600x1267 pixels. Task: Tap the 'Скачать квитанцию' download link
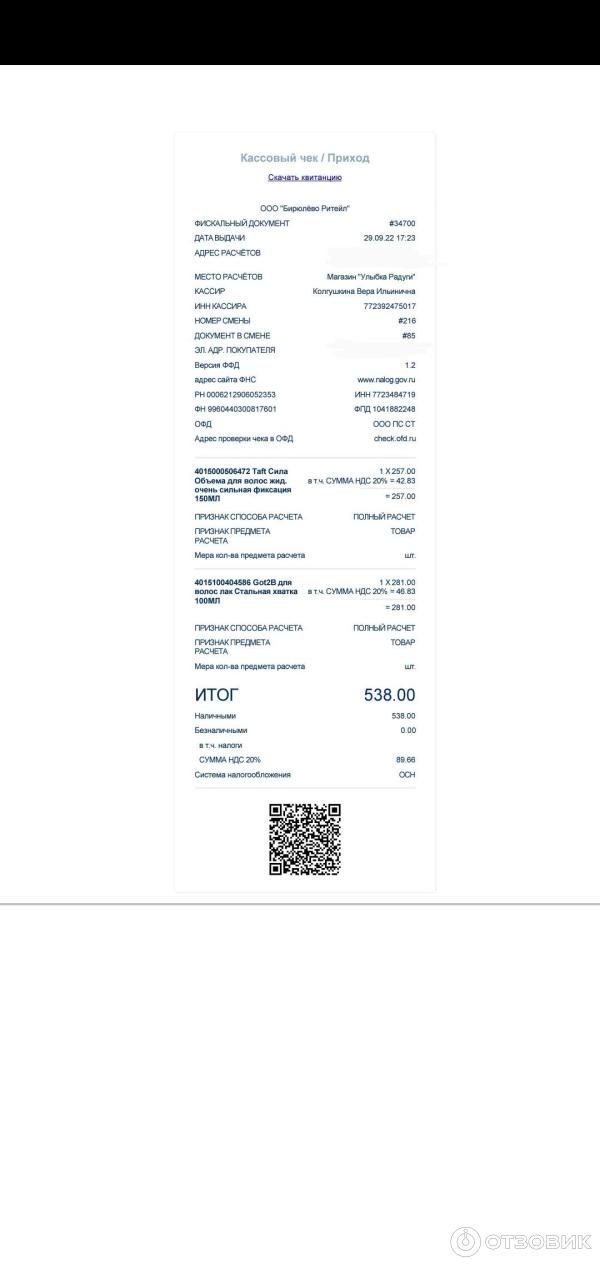point(304,177)
